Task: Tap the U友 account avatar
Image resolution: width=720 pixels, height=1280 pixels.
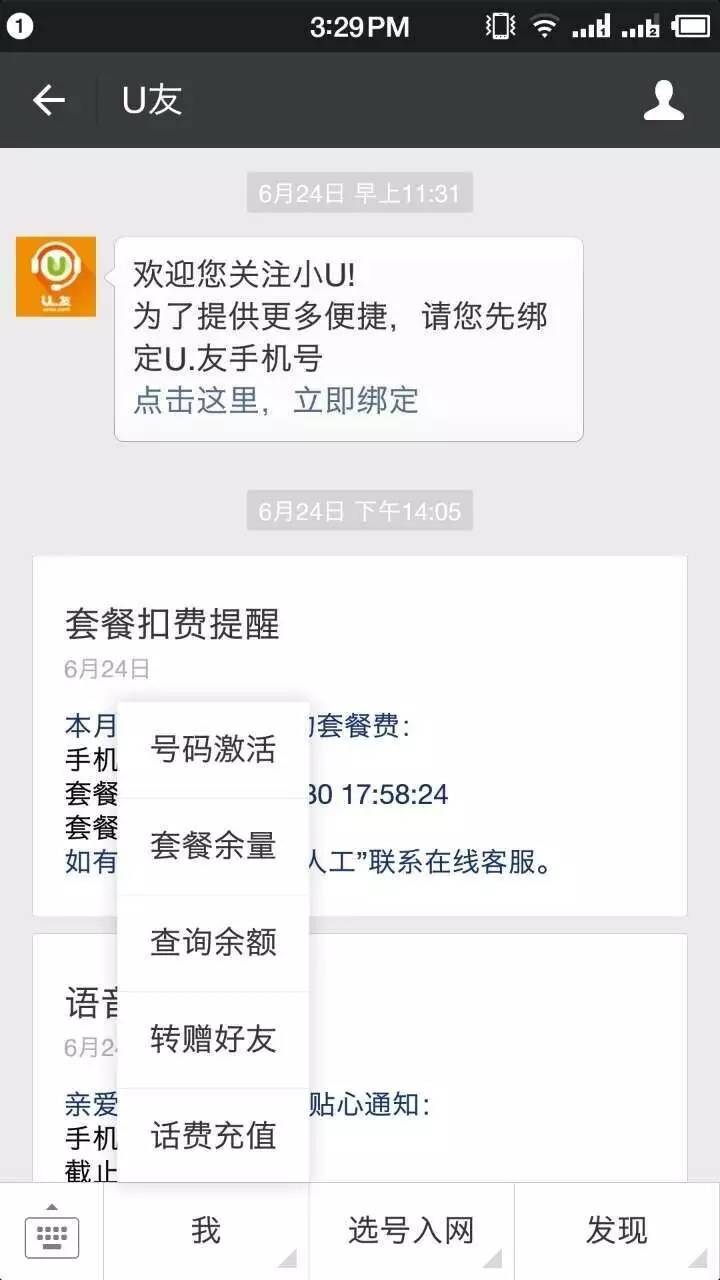Action: pos(55,277)
